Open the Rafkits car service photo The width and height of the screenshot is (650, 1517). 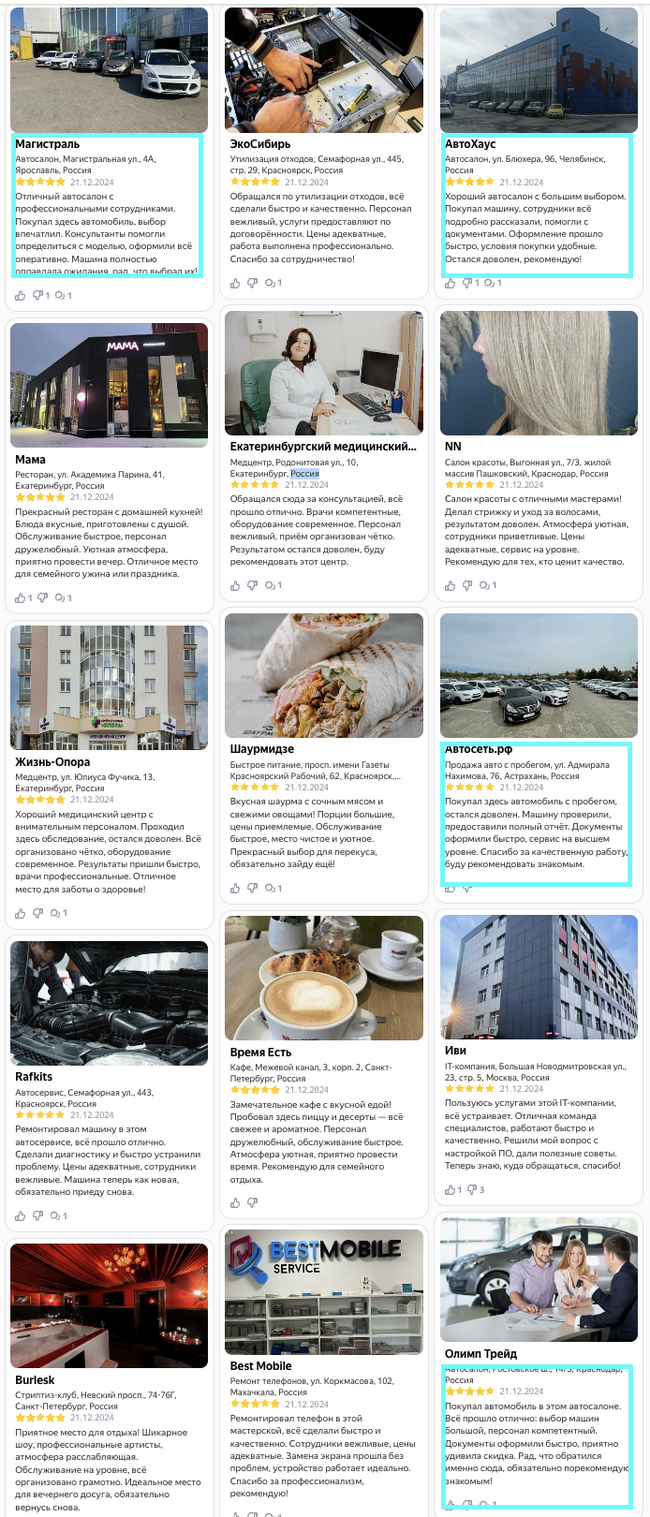pyautogui.click(x=109, y=1003)
